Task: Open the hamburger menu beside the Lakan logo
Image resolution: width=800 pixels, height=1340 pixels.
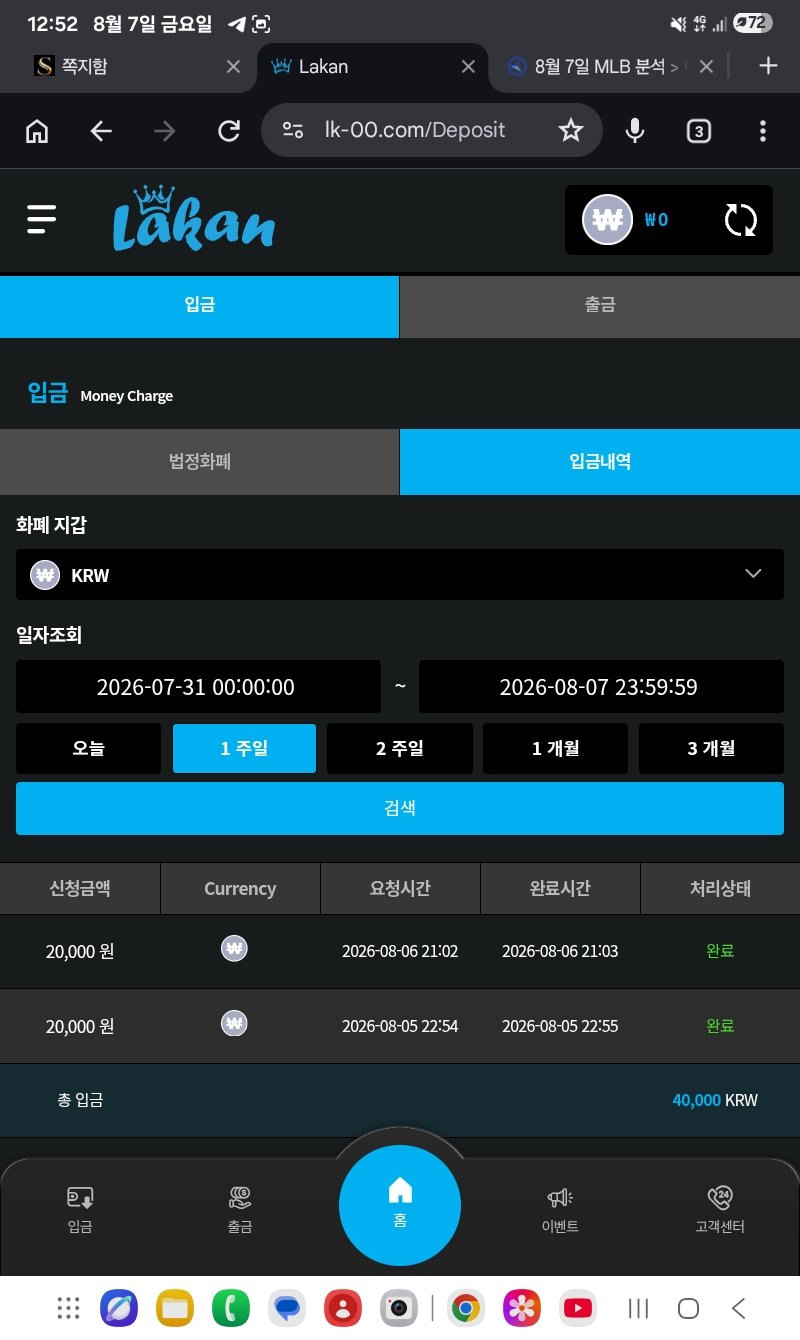Action: coord(42,219)
